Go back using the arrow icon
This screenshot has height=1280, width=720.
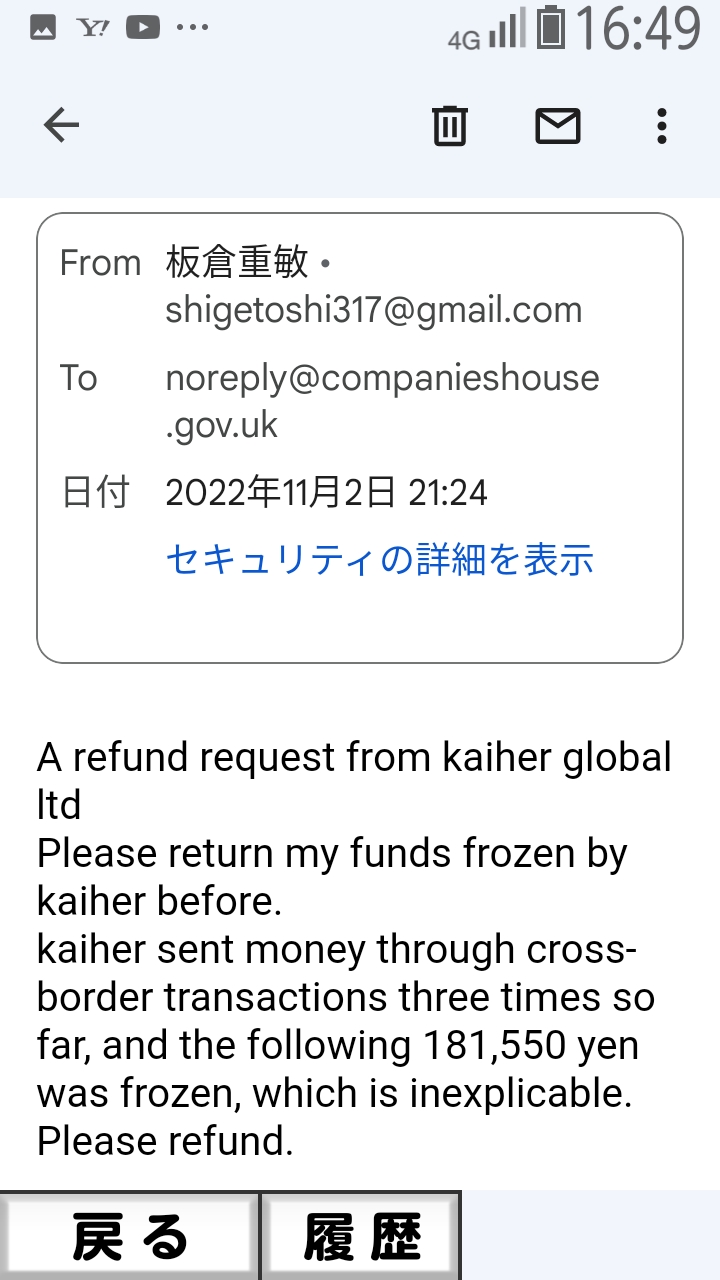[x=61, y=126]
